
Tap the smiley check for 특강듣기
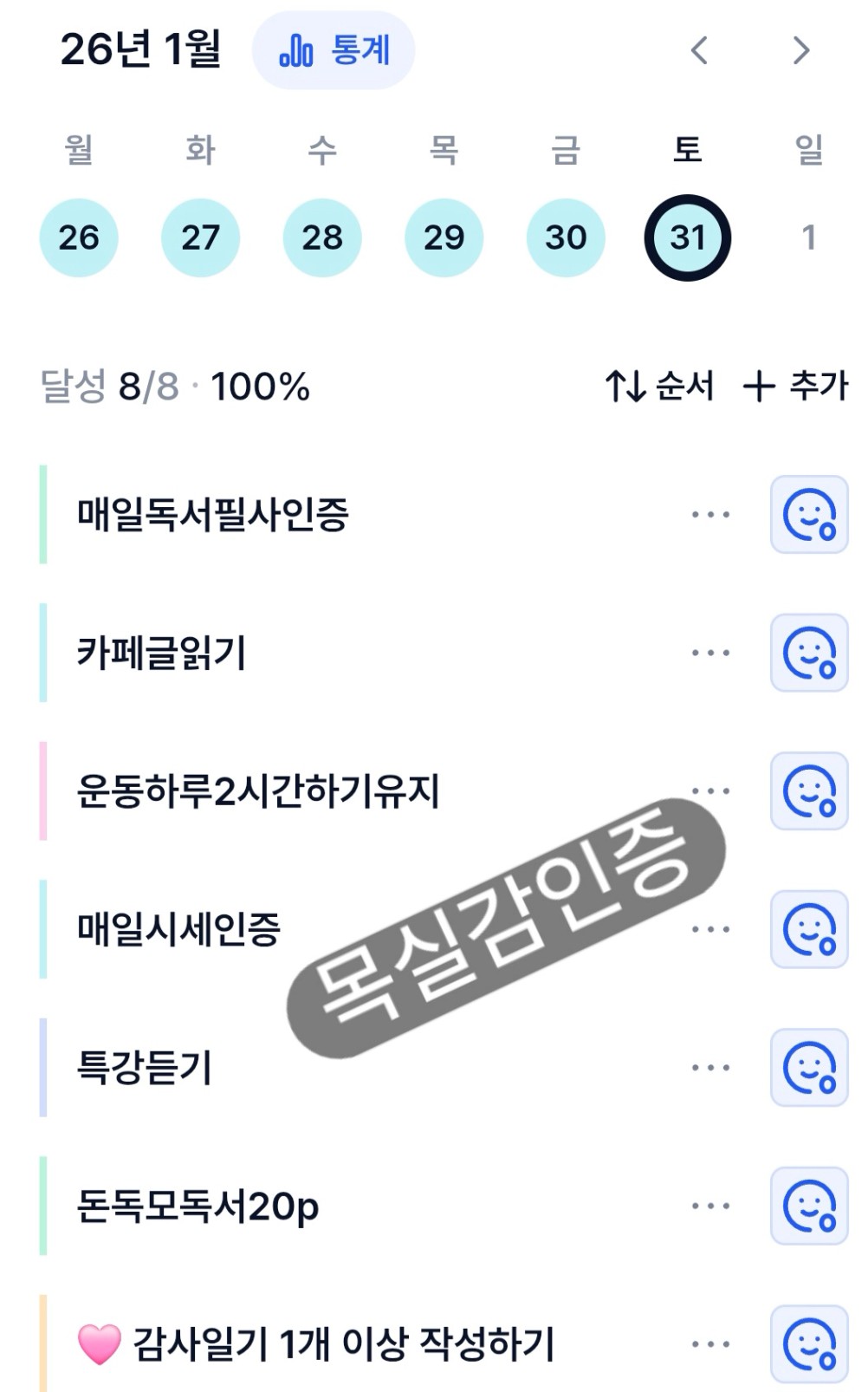809,1068
